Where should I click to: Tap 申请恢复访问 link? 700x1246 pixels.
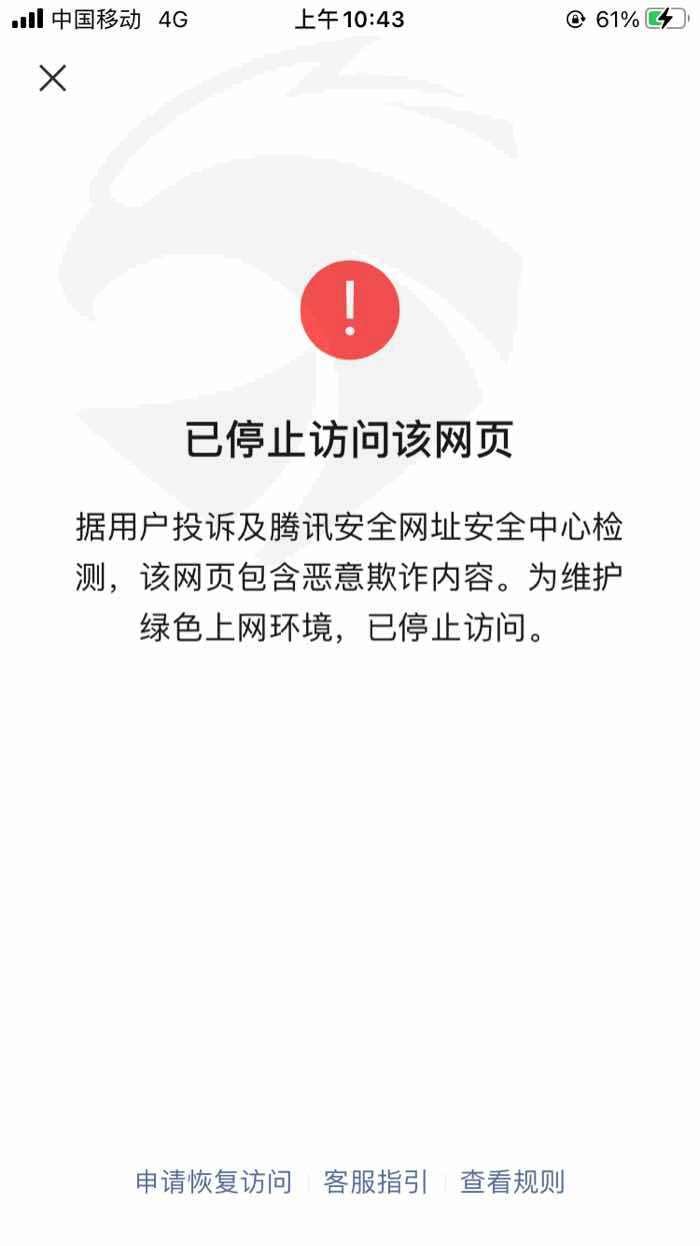click(214, 1182)
